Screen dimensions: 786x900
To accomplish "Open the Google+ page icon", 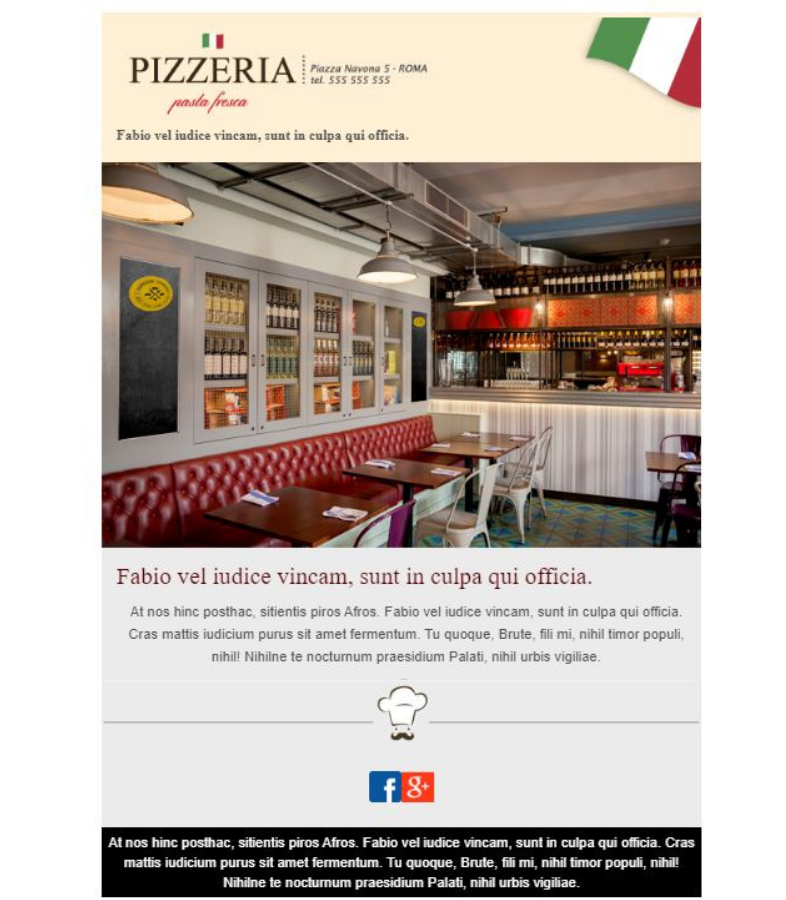I will point(417,787).
